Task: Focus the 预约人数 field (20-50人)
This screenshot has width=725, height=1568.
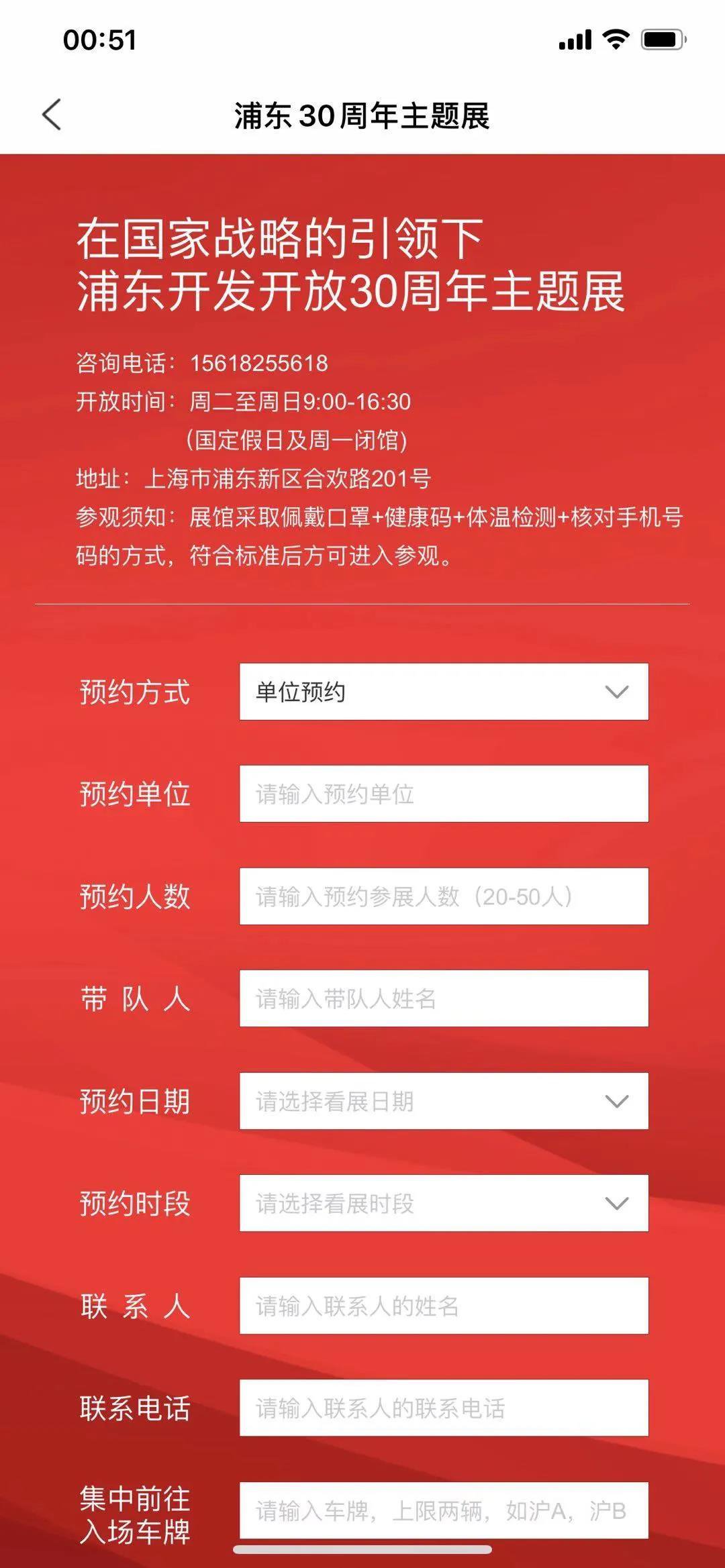Action: [444, 896]
